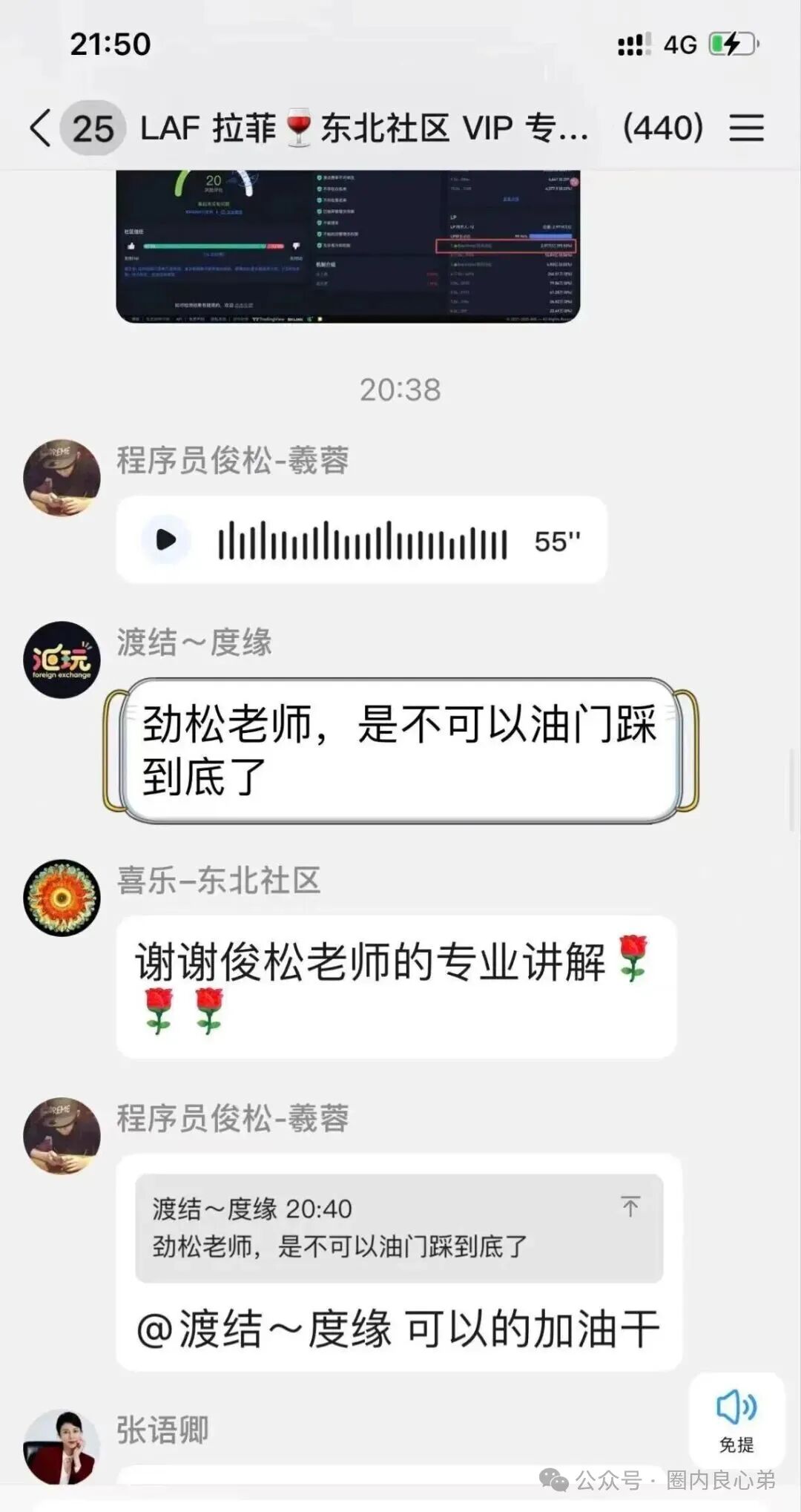Viewport: 801px width, 1512px height.
Task: Tap avatar of 程序员俊松-羲蓉
Action: click(x=62, y=477)
